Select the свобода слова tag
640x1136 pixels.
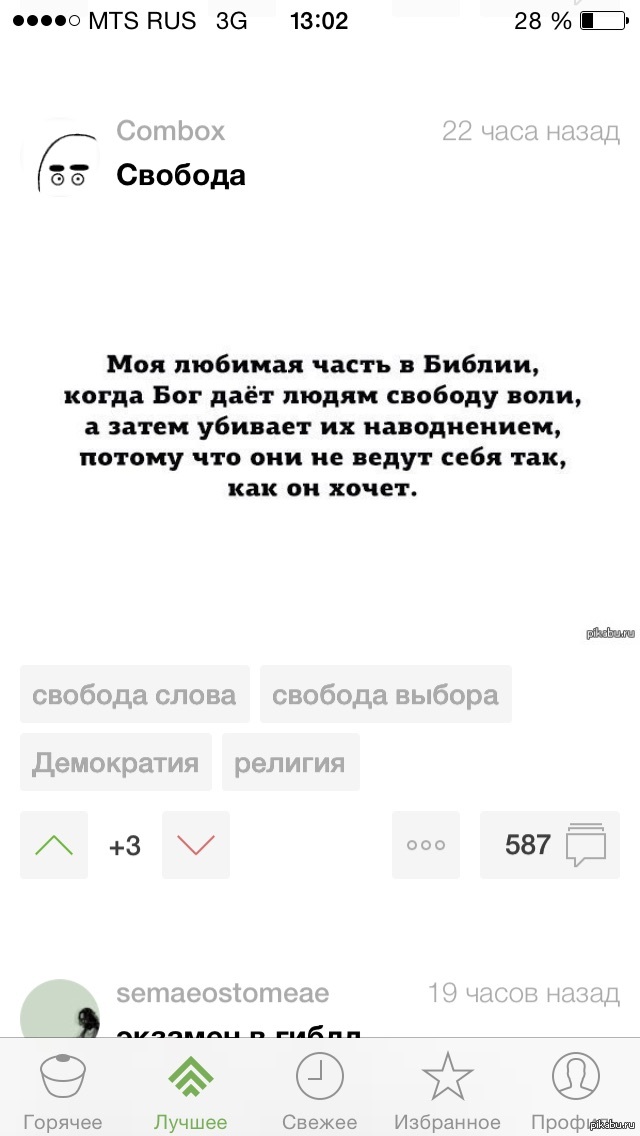(x=134, y=694)
